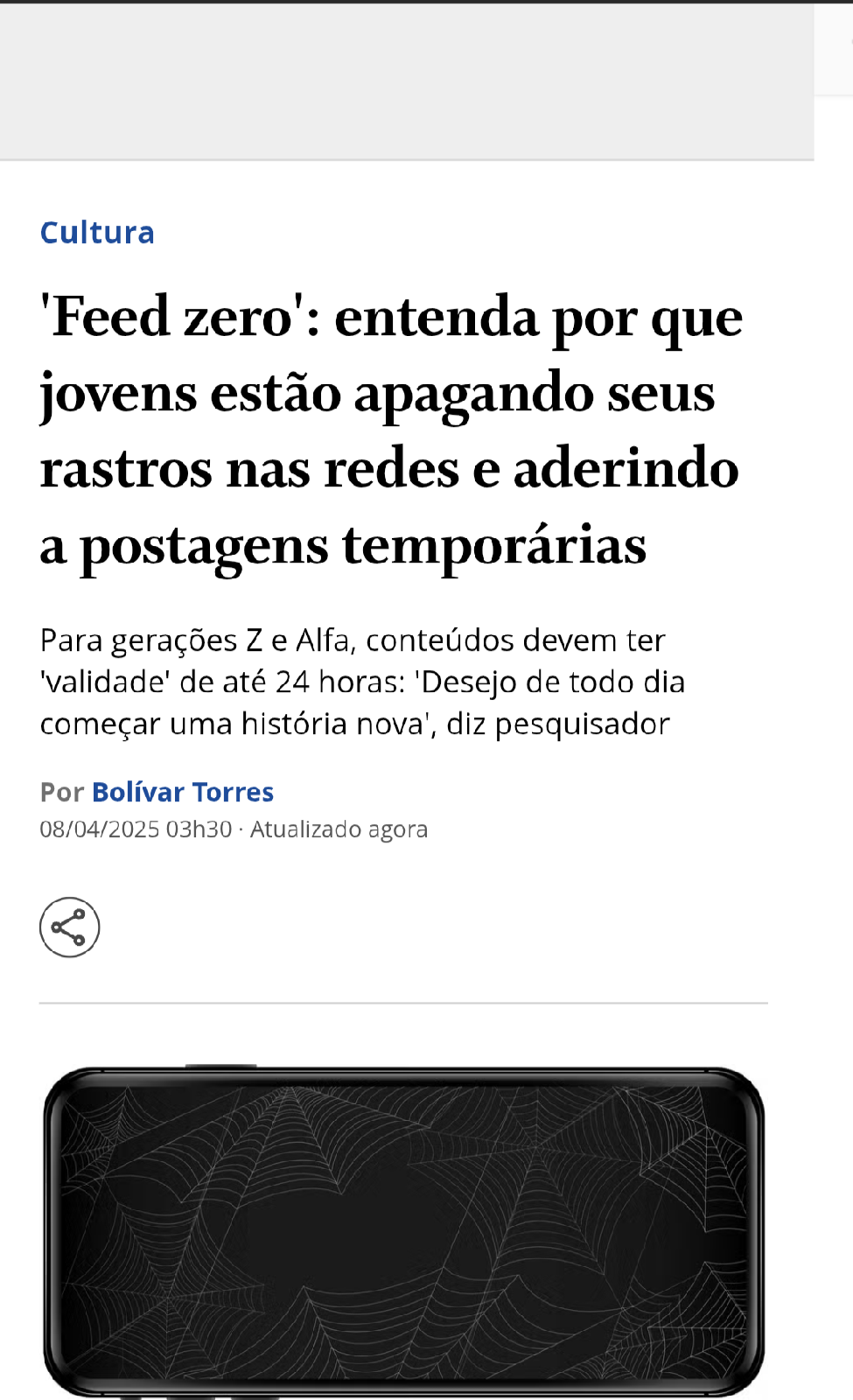Open the Cultura section link
This screenshot has height=1400, width=853.
click(97, 233)
